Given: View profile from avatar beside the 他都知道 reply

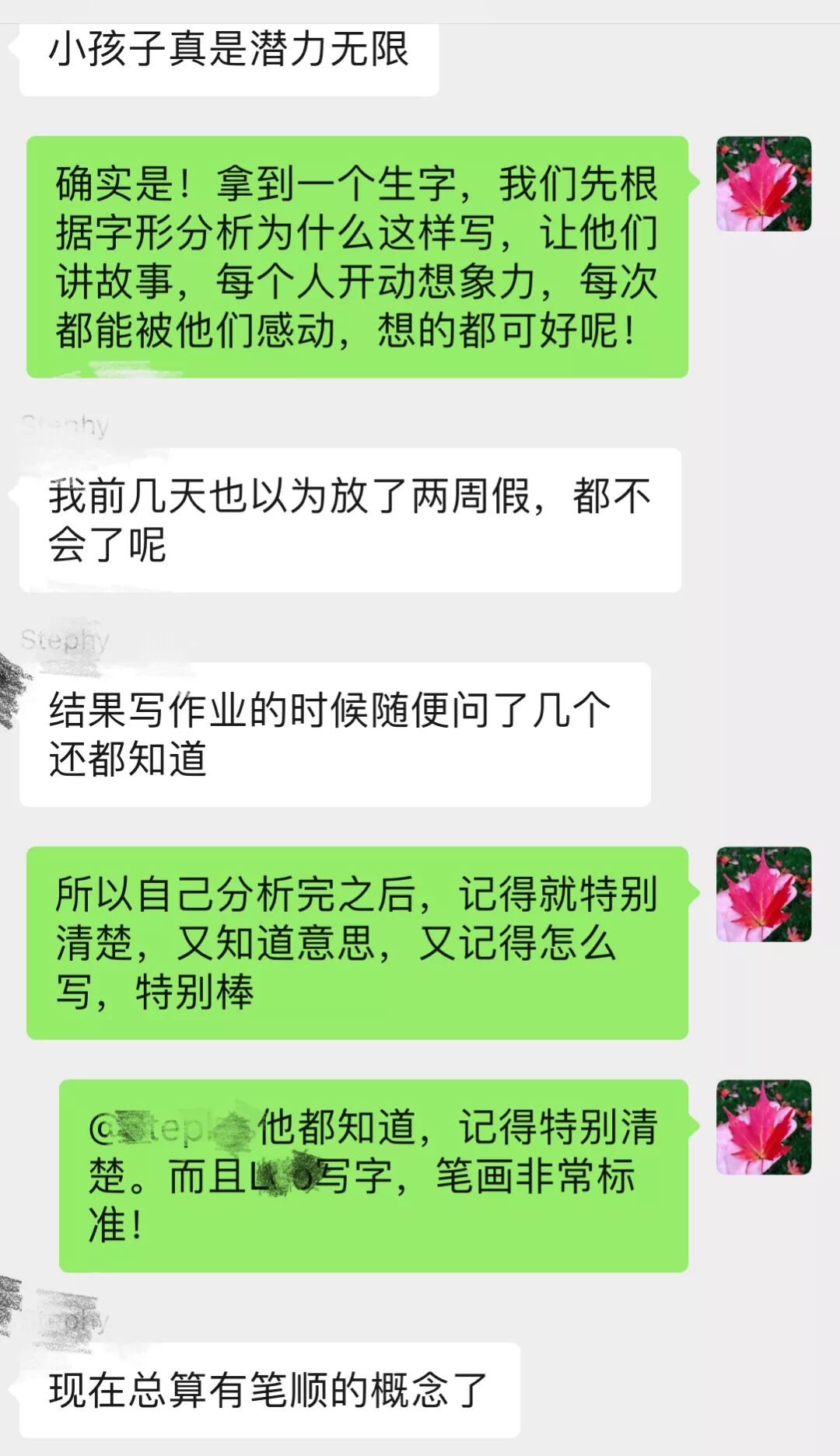Looking at the screenshot, I should (763, 1127).
